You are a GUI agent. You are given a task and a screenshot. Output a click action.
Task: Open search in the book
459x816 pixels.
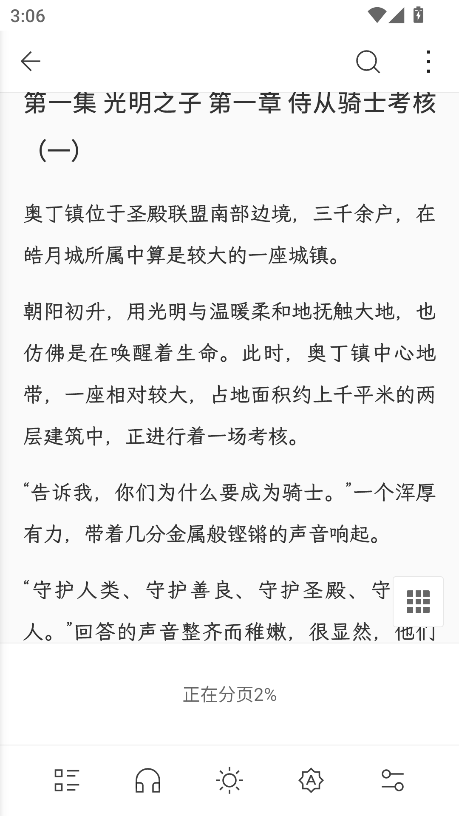pos(368,61)
